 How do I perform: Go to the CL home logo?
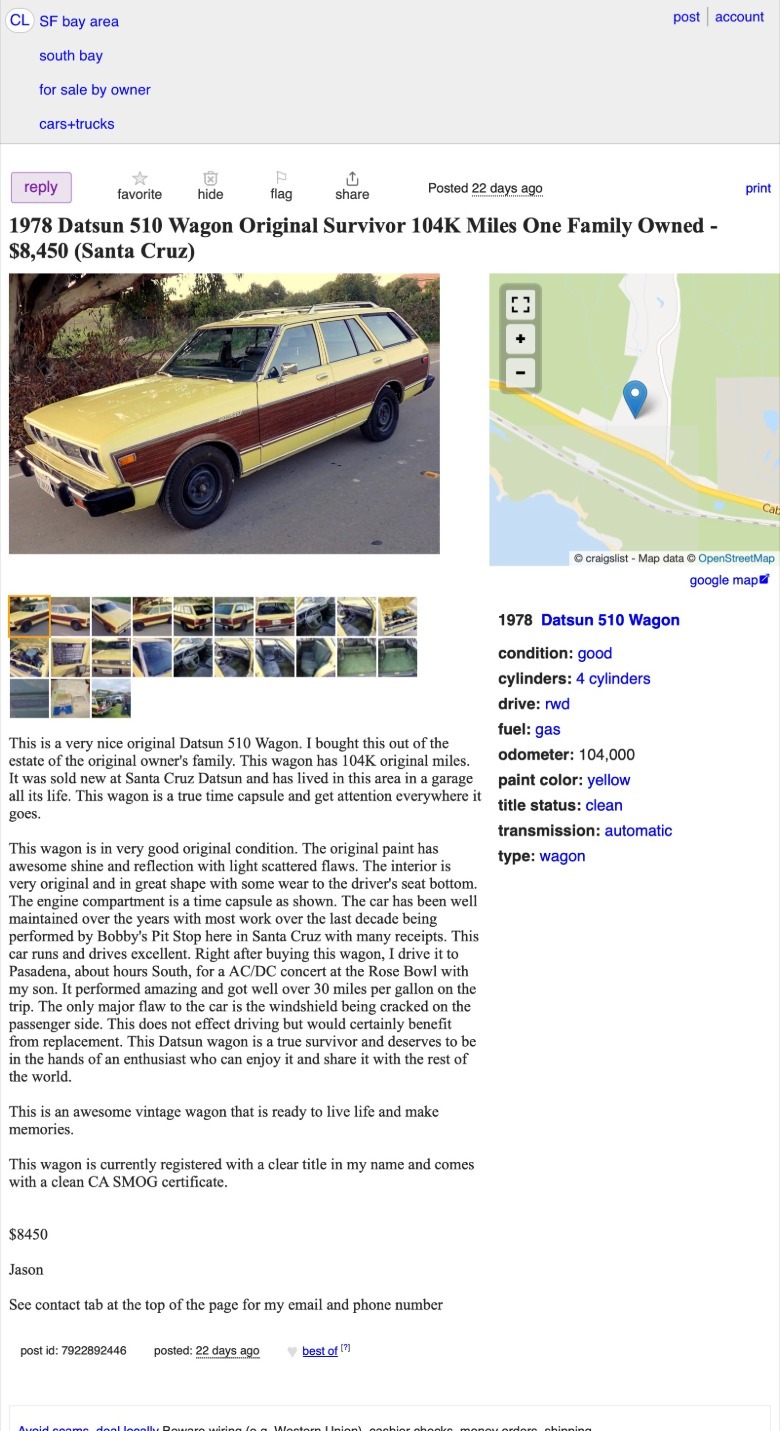point(19,21)
